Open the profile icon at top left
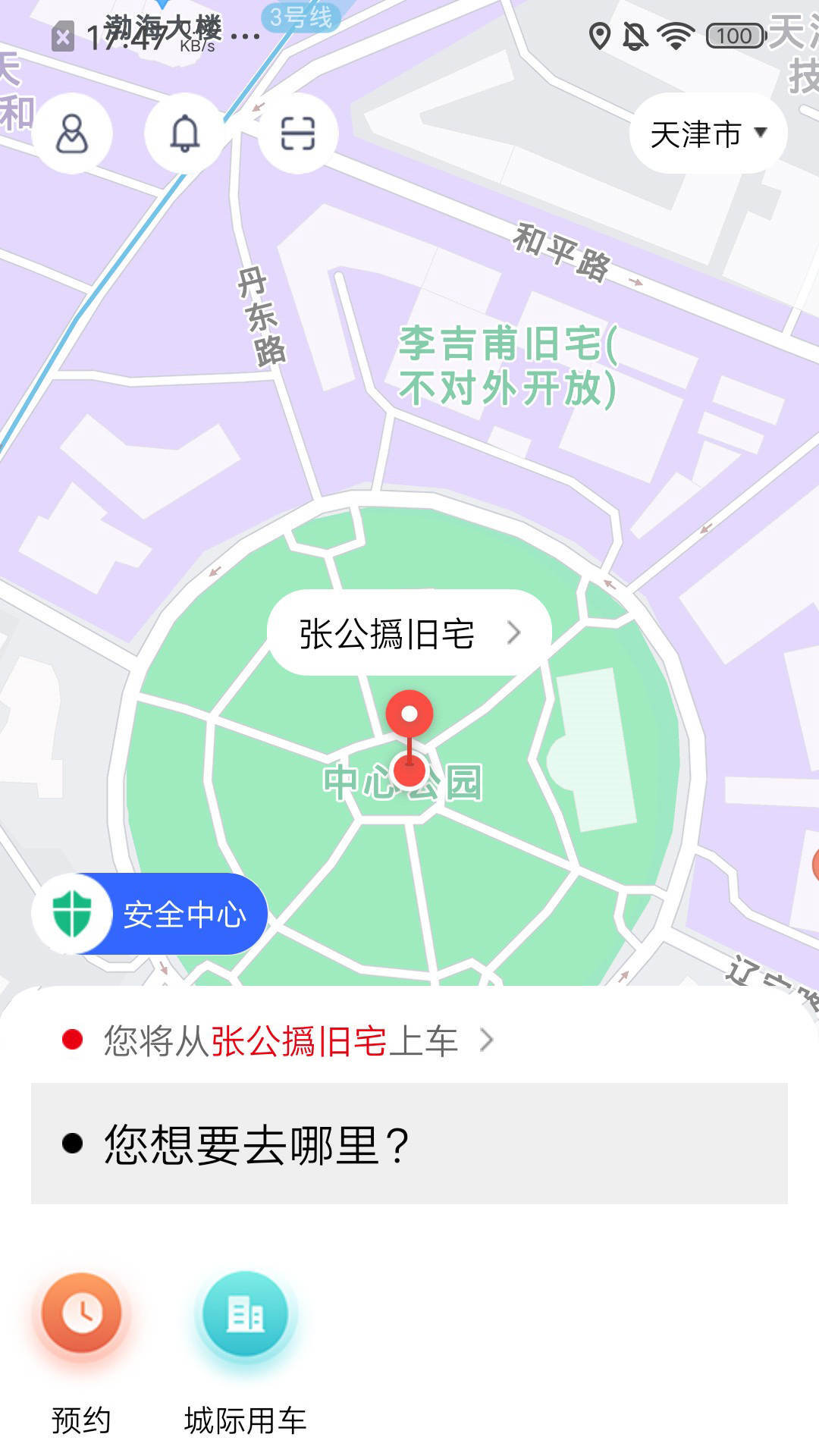This screenshot has width=819, height=1456. coord(71,132)
